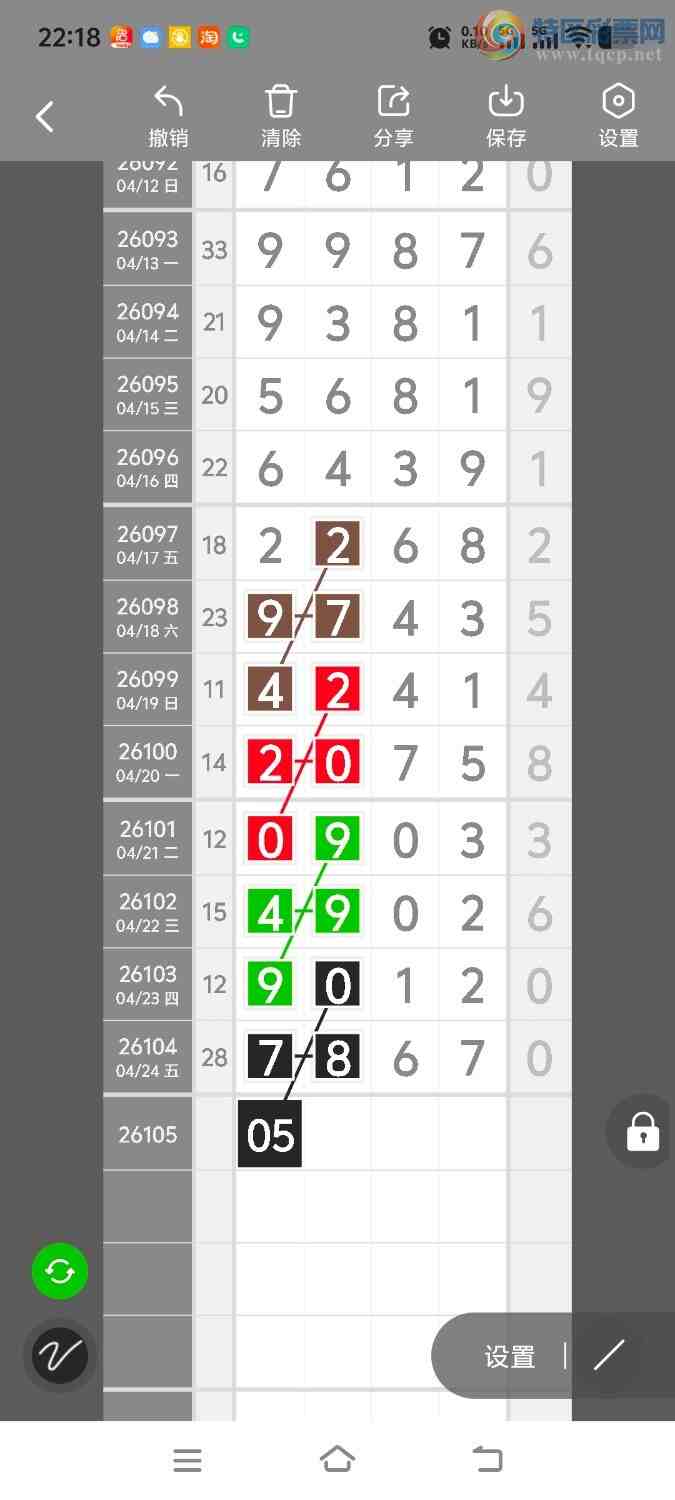Tap the black 05 prediction cell
The image size is (675, 1500).
point(270,1134)
